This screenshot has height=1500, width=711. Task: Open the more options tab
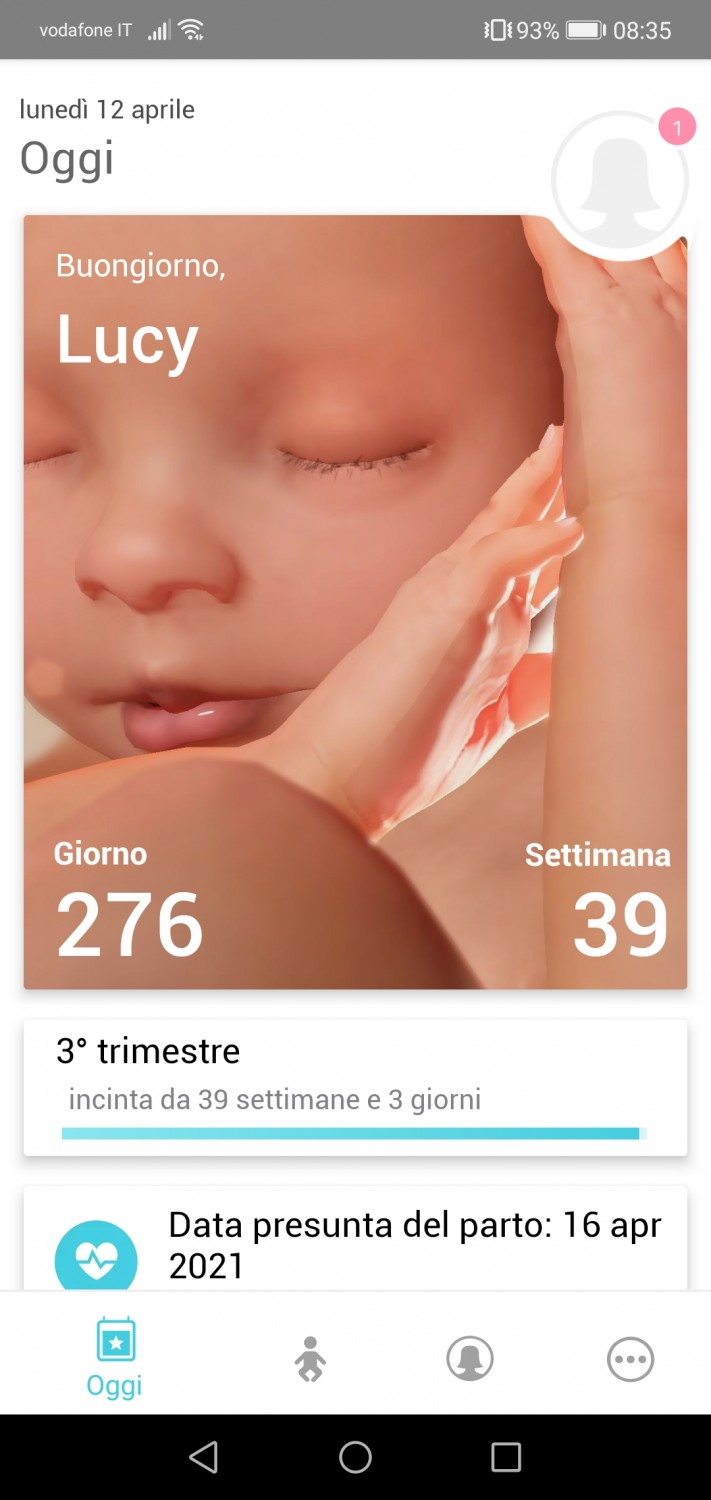(x=630, y=1359)
